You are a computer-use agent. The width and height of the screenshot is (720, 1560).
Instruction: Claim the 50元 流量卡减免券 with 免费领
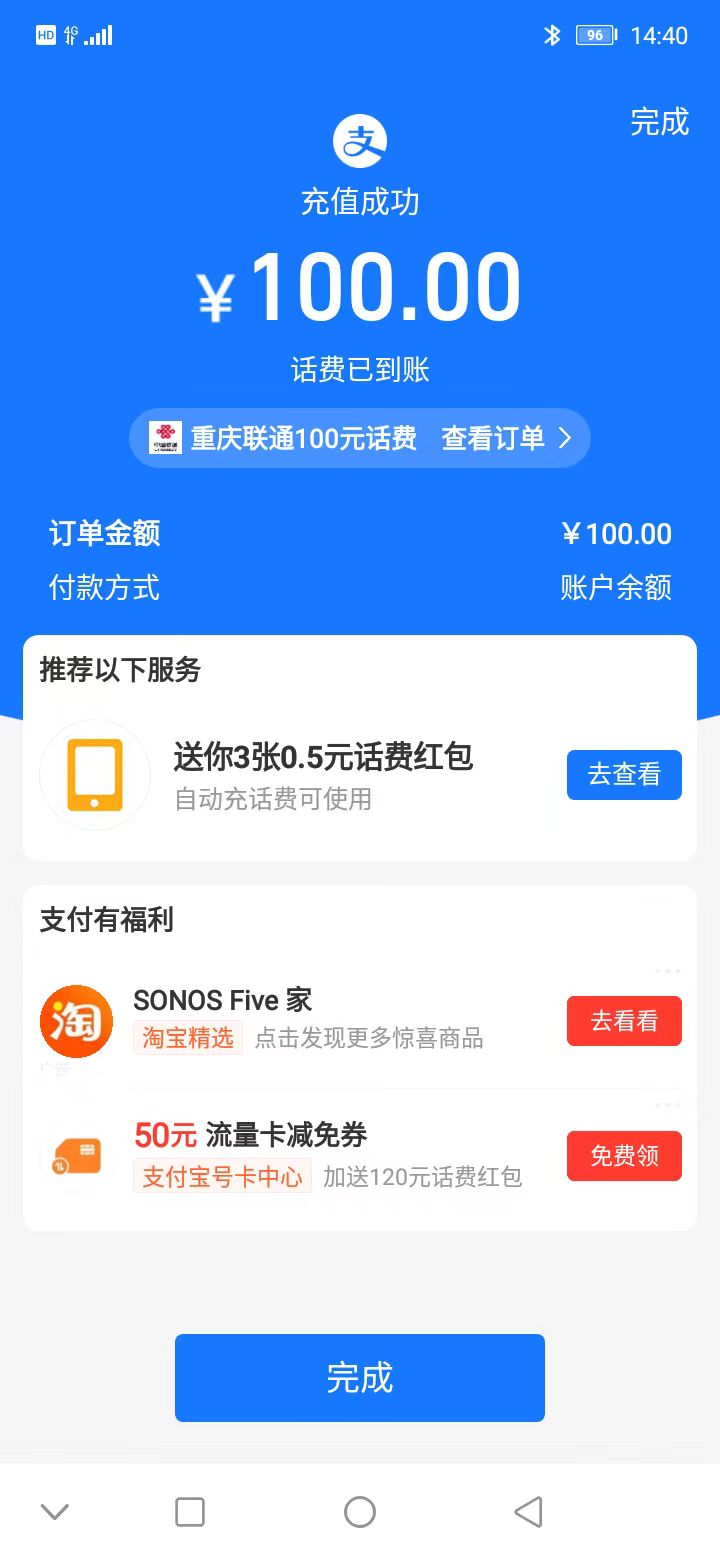point(624,1156)
